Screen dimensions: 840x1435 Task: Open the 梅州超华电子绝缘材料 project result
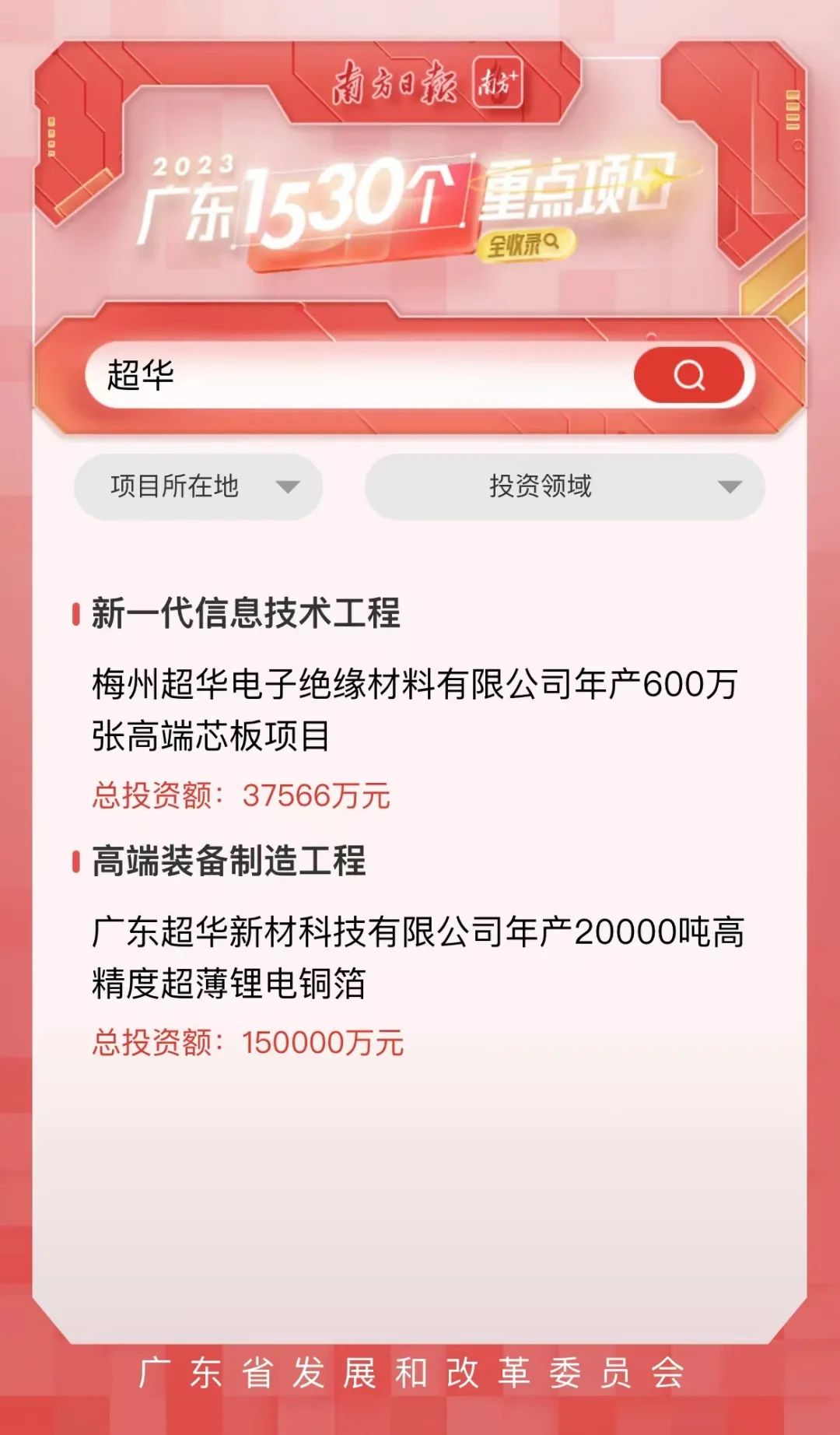click(x=414, y=710)
